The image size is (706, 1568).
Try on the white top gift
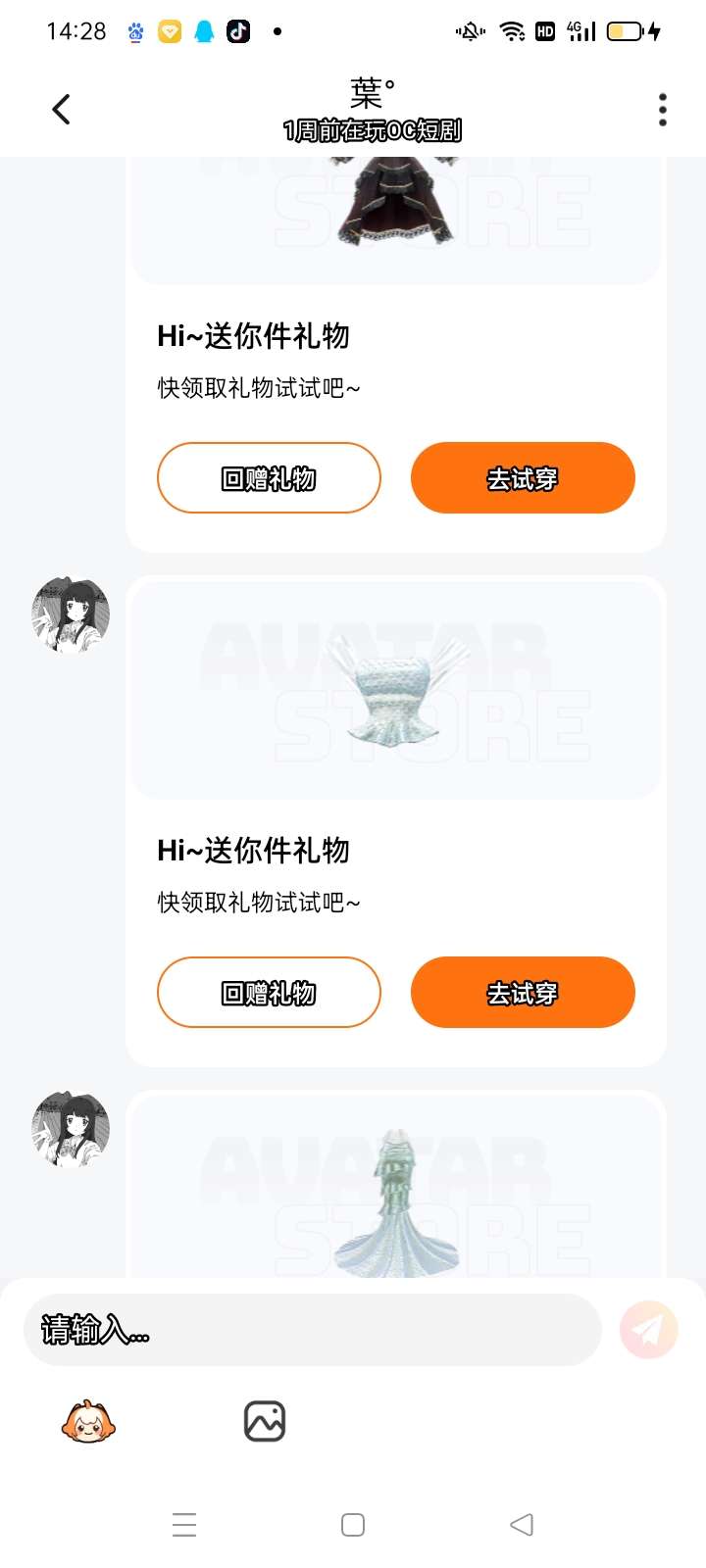523,993
